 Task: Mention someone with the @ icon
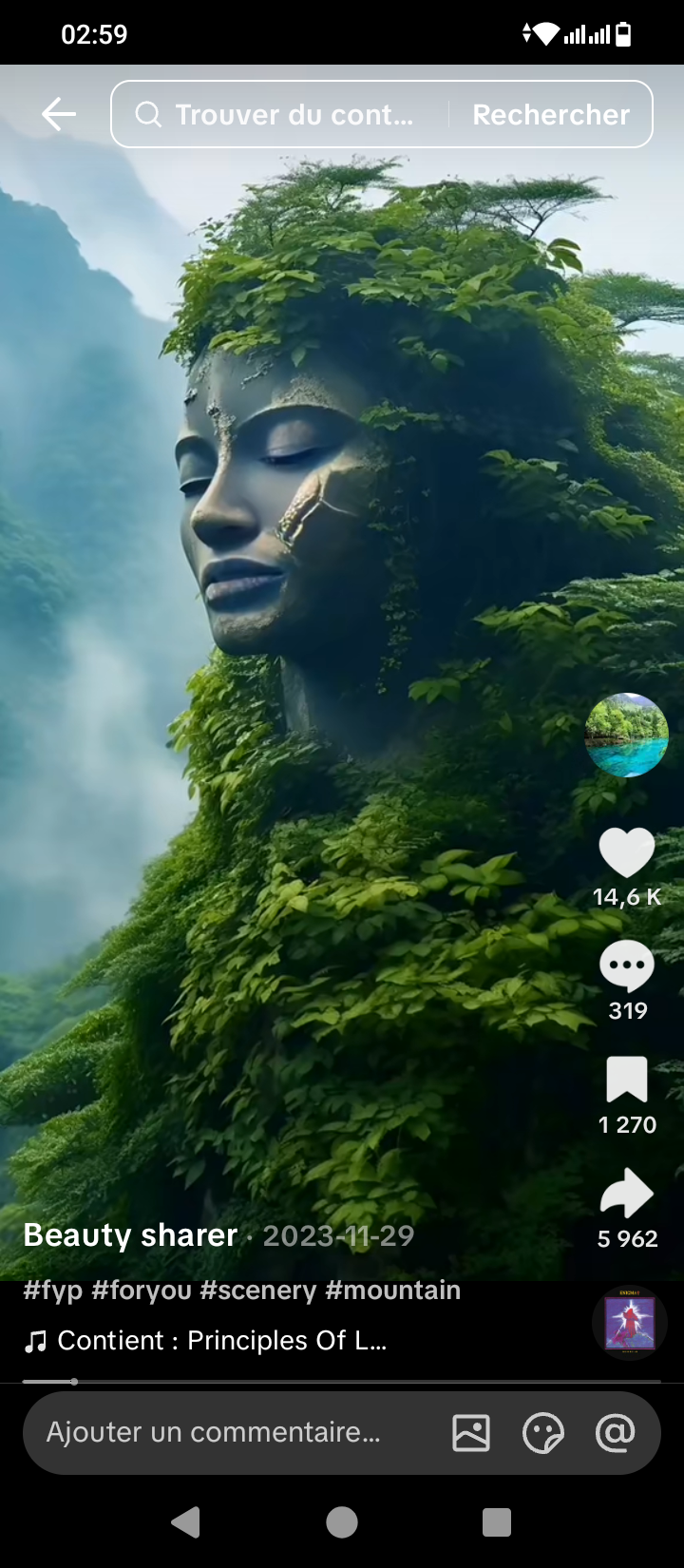pos(615,1432)
